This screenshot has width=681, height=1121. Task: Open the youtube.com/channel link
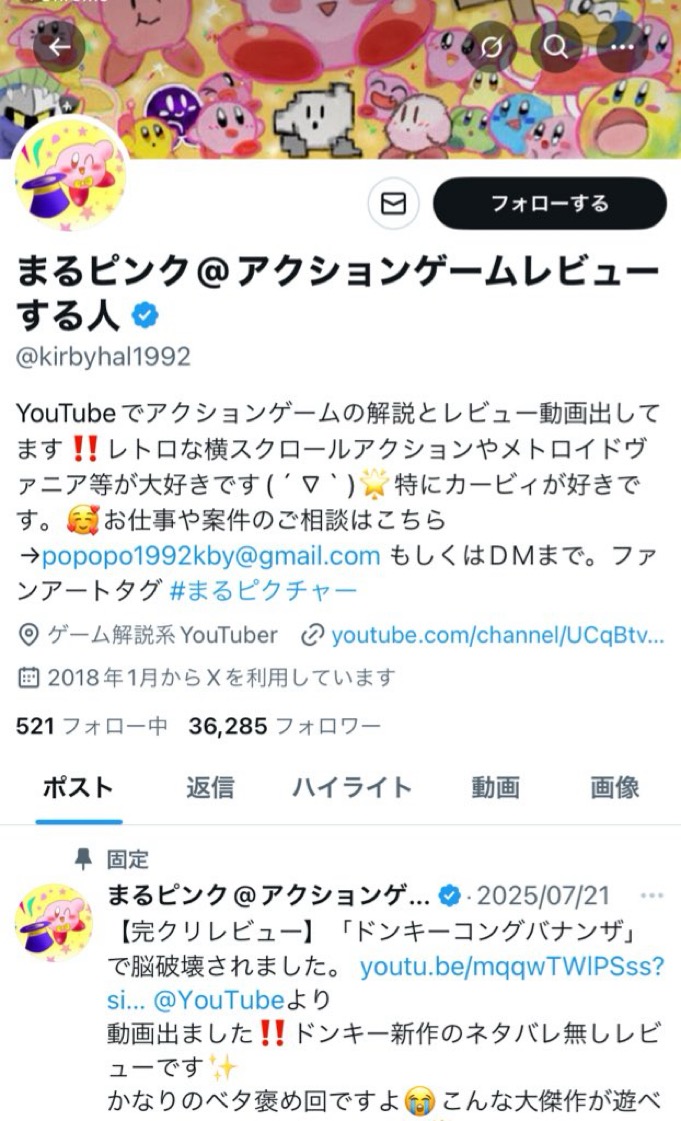497,635
